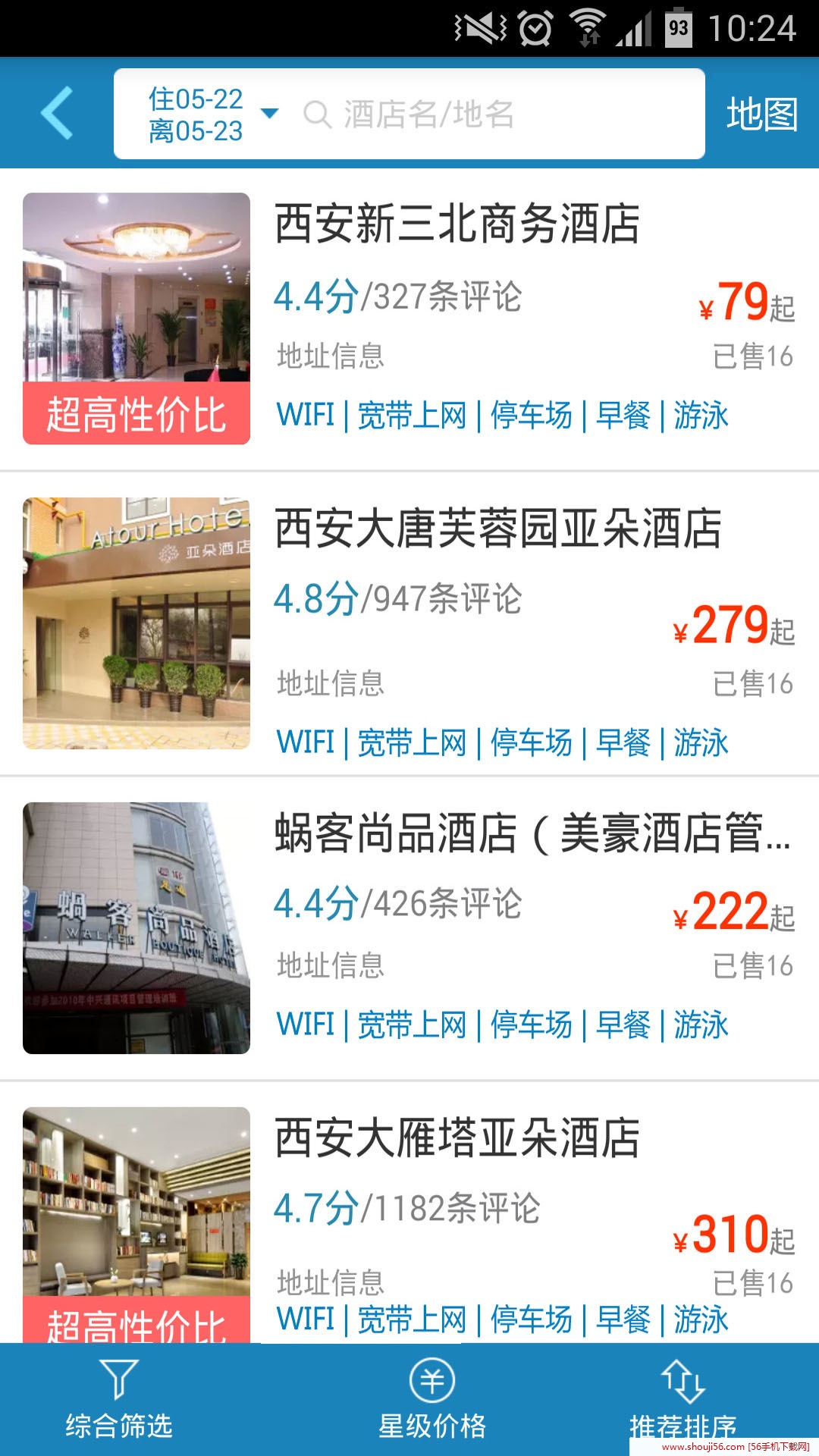Open the 综合筛选 filter options
Screen dimensions: 819x1456
(x=119, y=1400)
